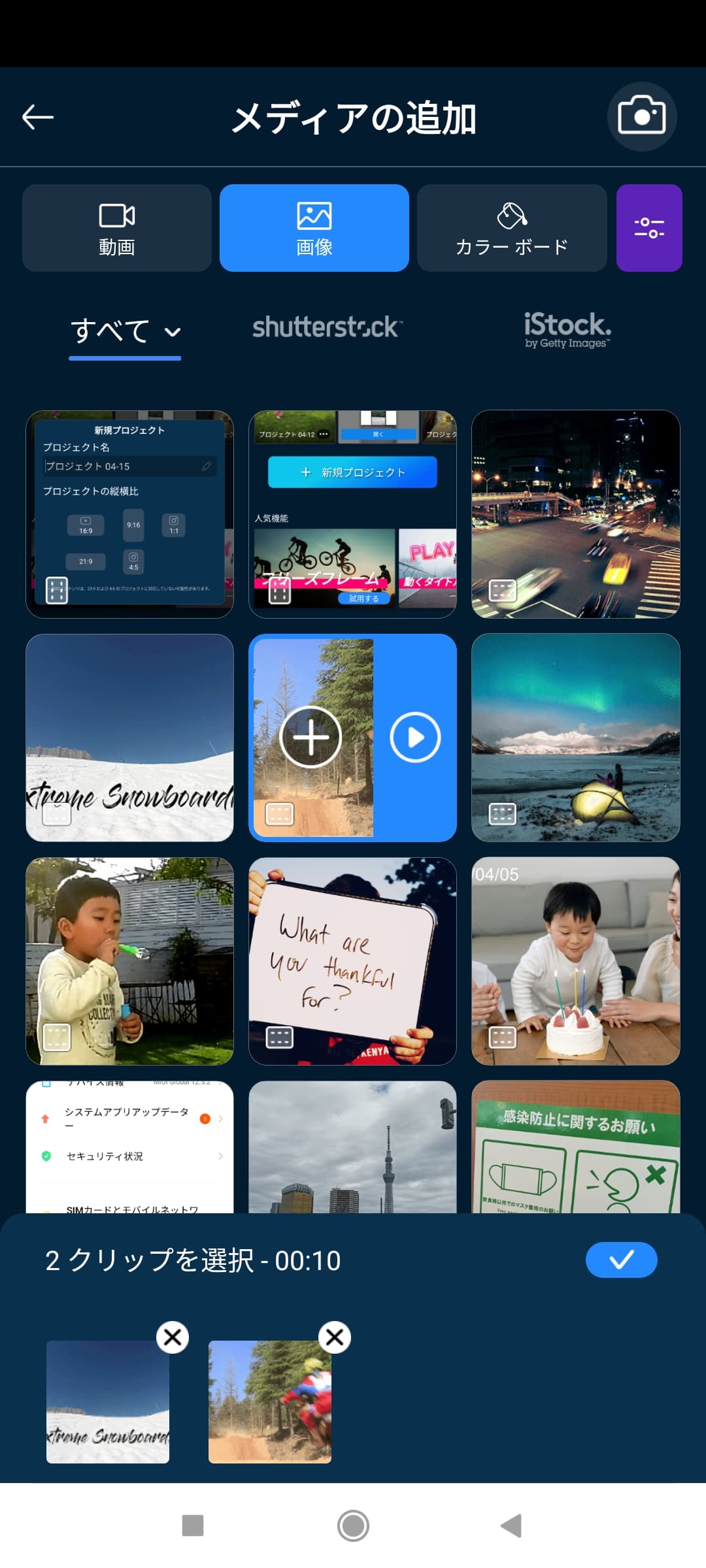706x1568 pixels.
Task: Remove the Snowboard clip from selection
Action: (x=173, y=1337)
